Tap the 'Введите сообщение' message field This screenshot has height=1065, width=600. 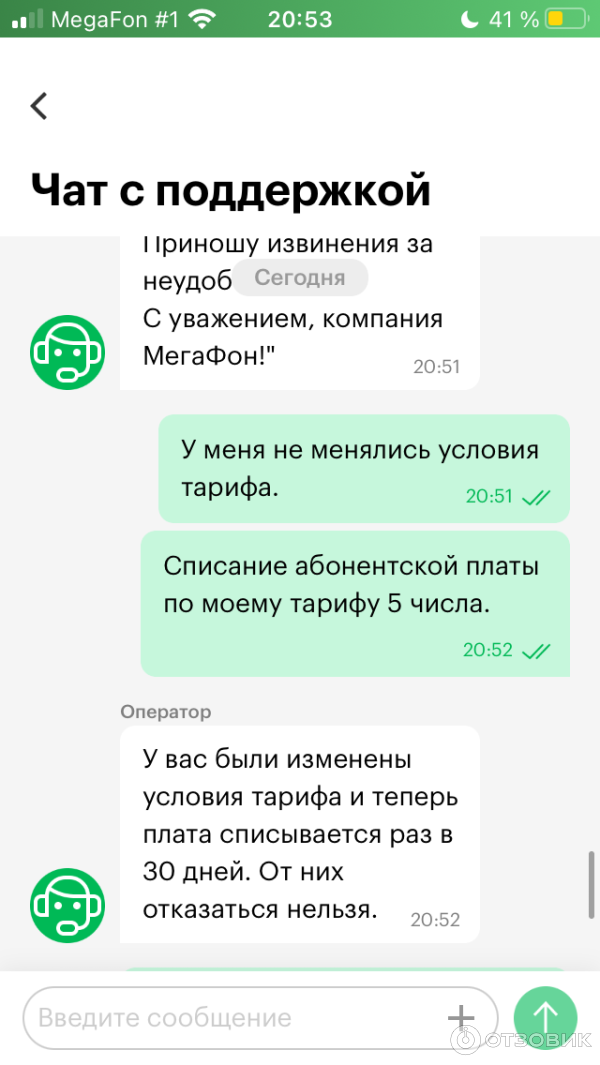click(230, 1018)
